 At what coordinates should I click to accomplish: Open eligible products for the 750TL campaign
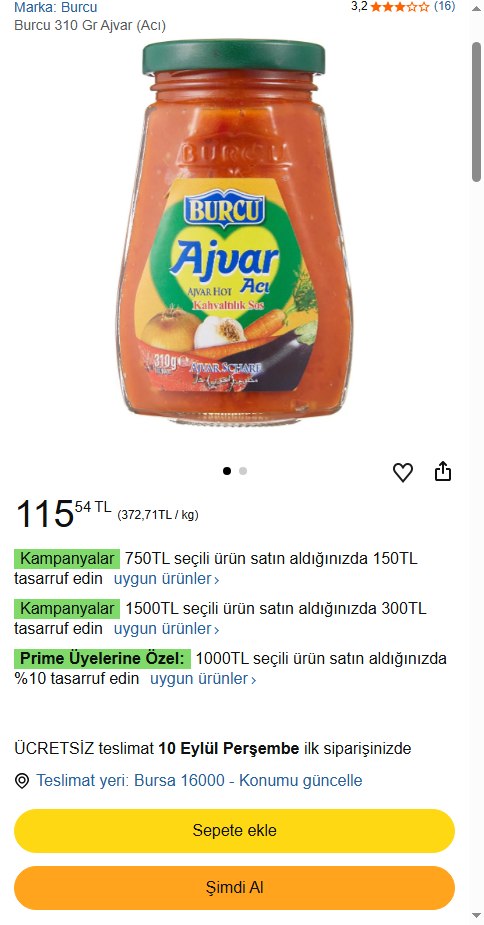[166, 579]
